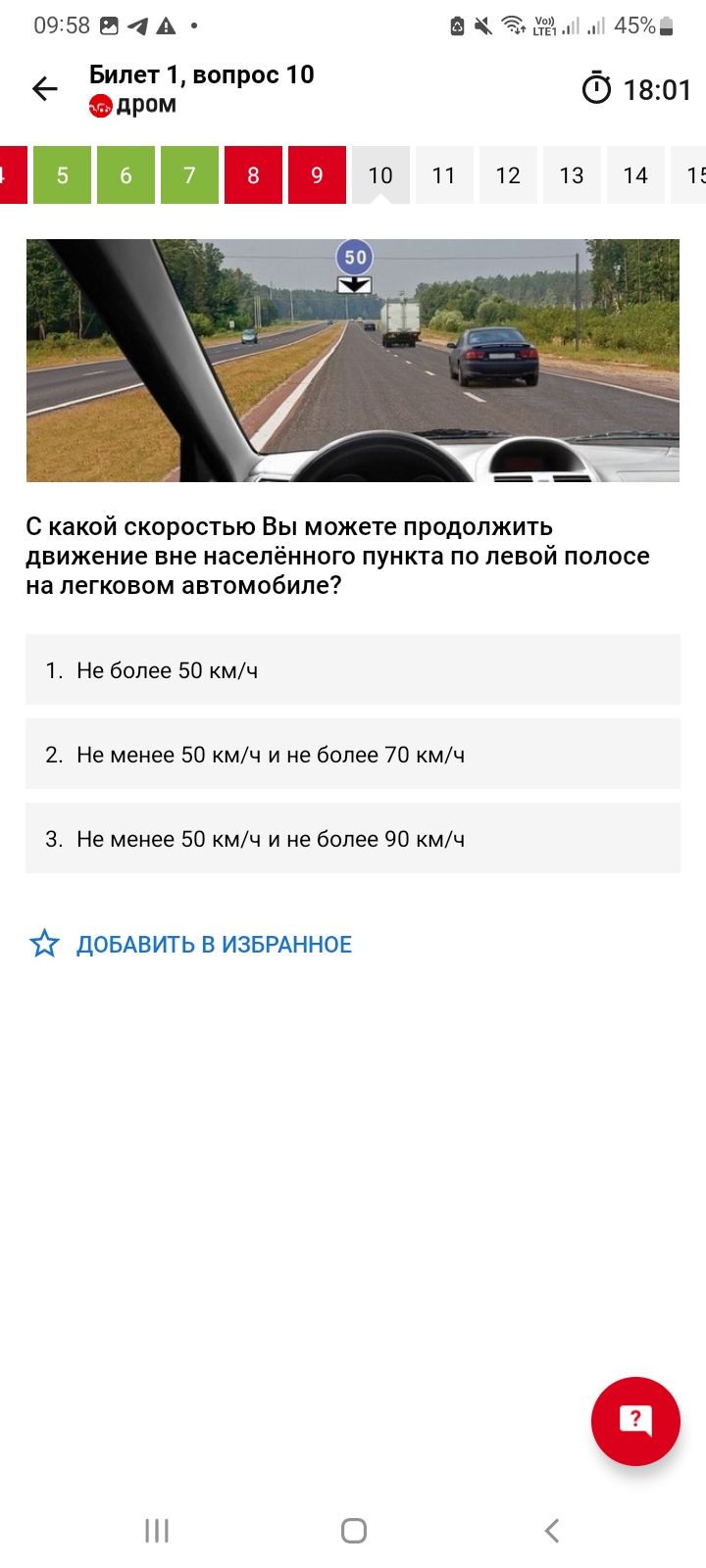
Task: Jump to question 5
Action: point(62,175)
